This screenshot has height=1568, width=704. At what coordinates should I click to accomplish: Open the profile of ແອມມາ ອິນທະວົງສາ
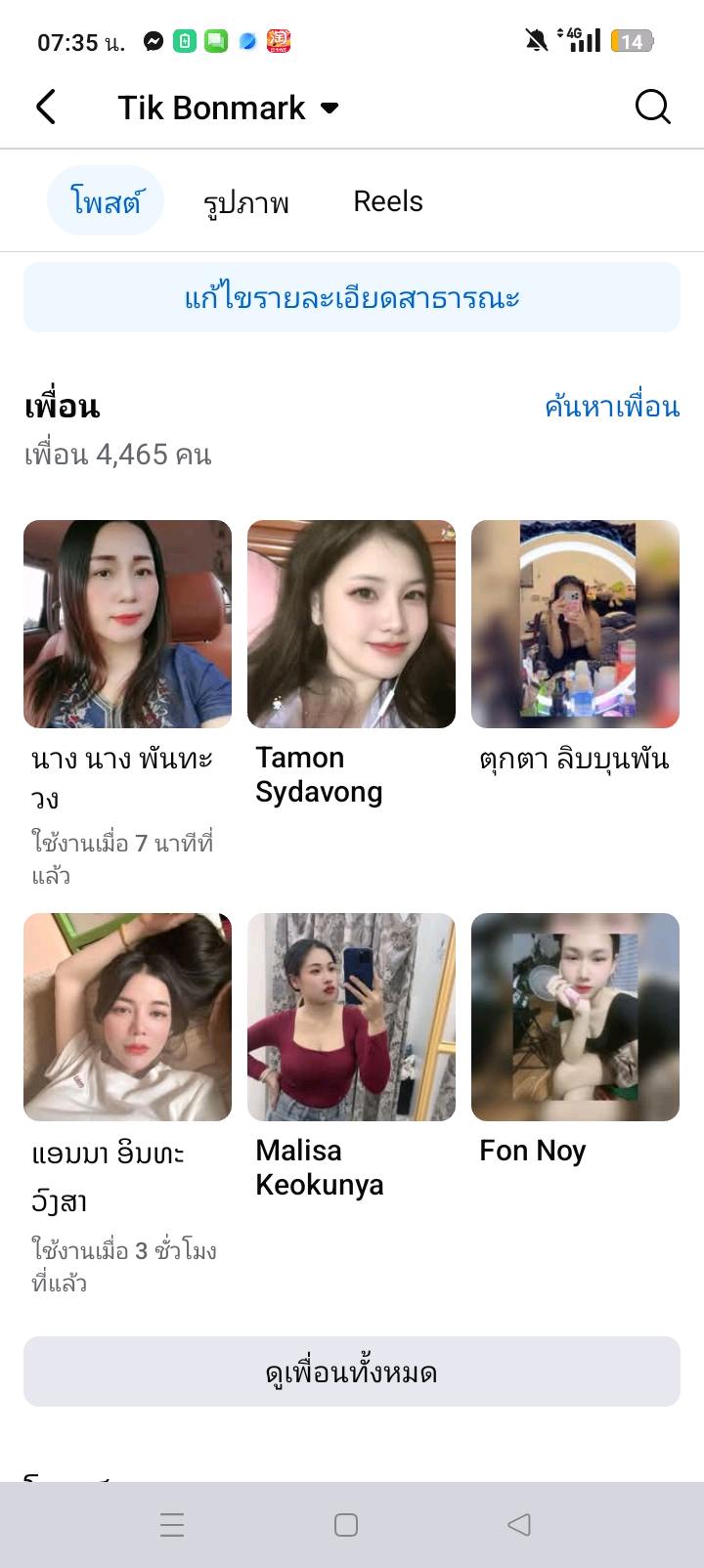(127, 1017)
